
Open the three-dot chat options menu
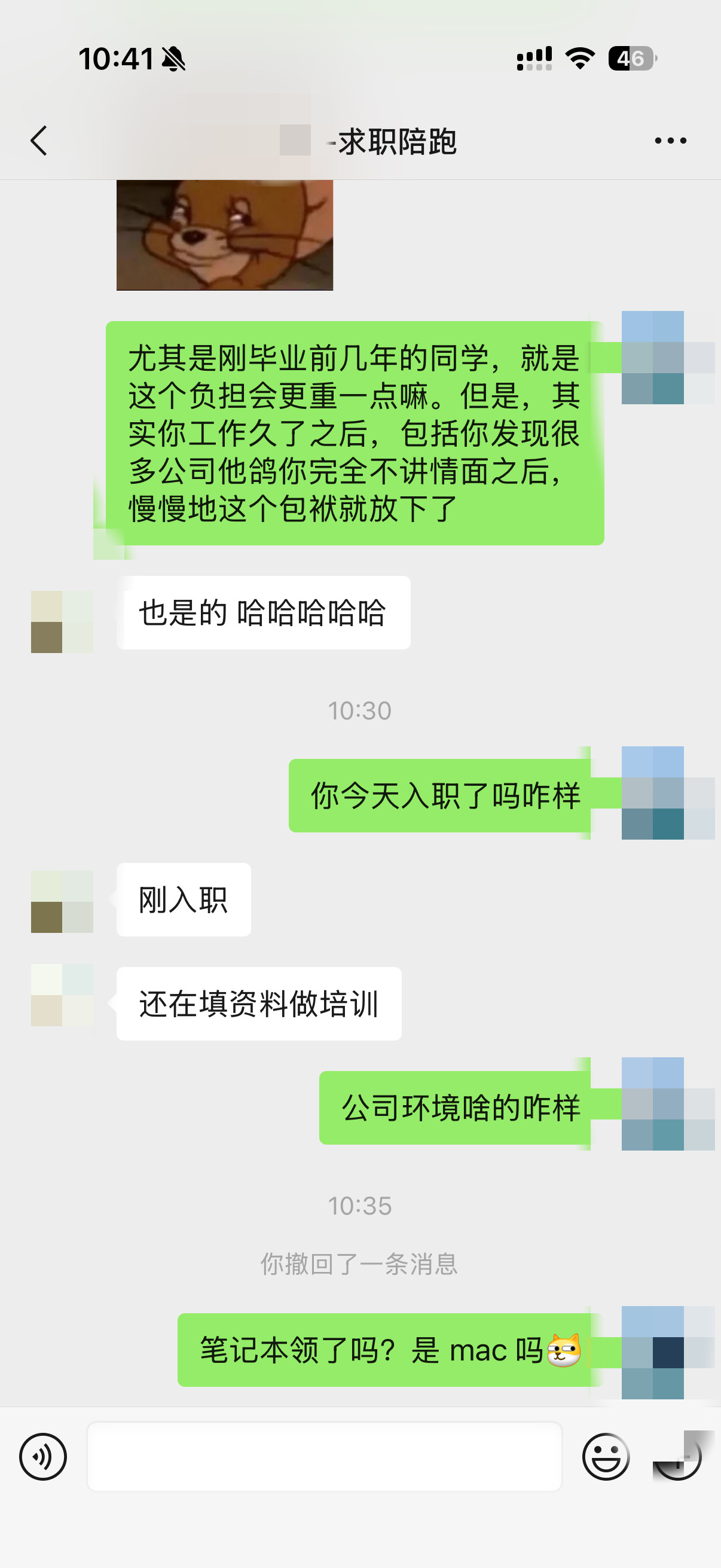671,141
